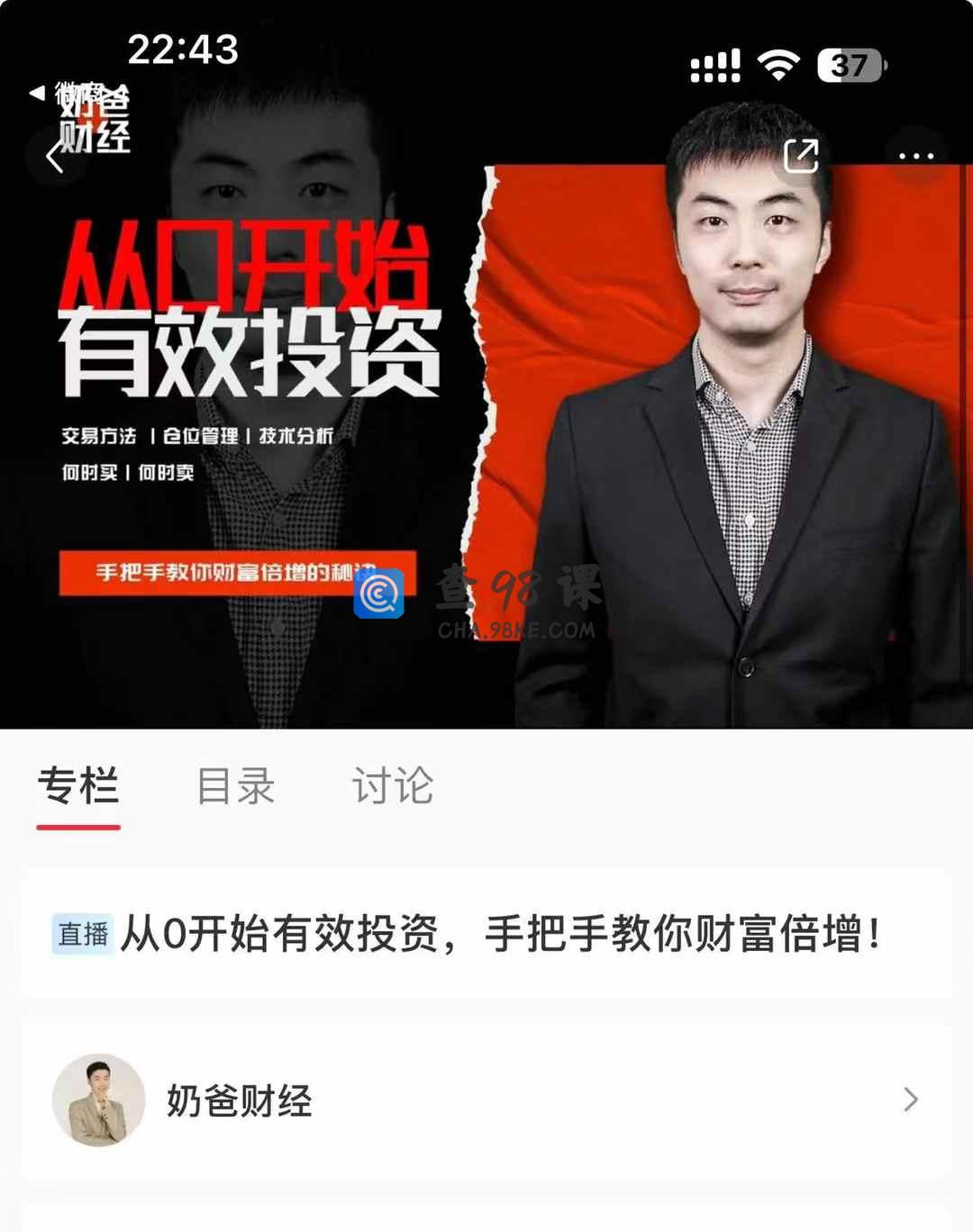Go back using the left arrow
Image resolution: width=973 pixels, height=1232 pixels.
[56, 157]
